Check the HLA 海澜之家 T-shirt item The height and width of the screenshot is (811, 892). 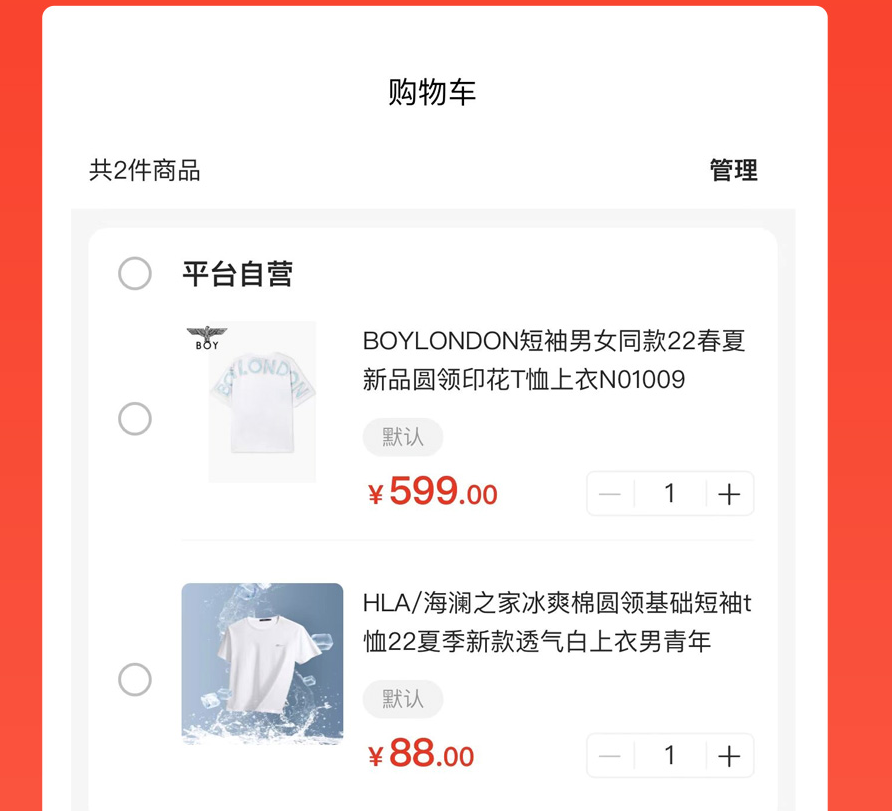135,680
